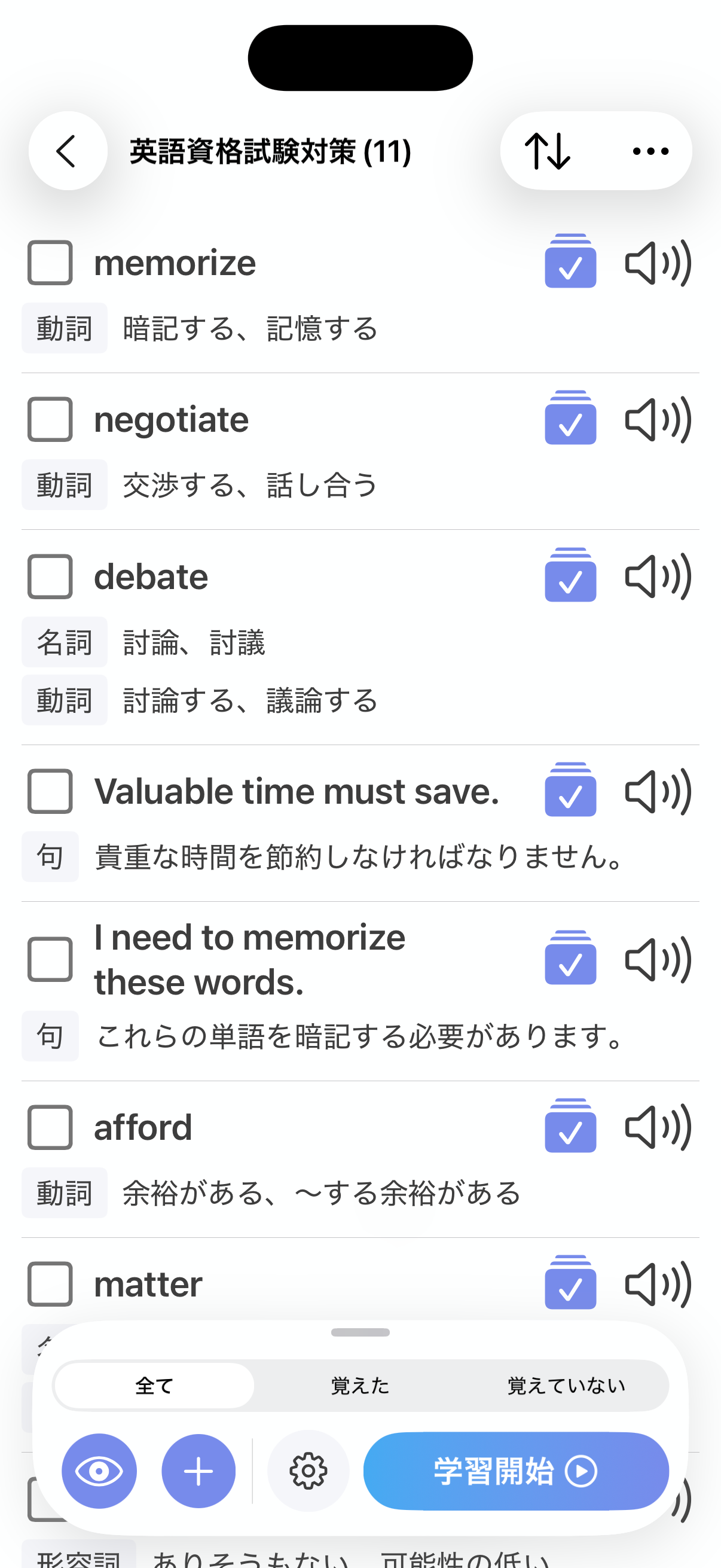Play audio for the debate entry
Viewport: 721px width, 1568px height.
coord(658,576)
